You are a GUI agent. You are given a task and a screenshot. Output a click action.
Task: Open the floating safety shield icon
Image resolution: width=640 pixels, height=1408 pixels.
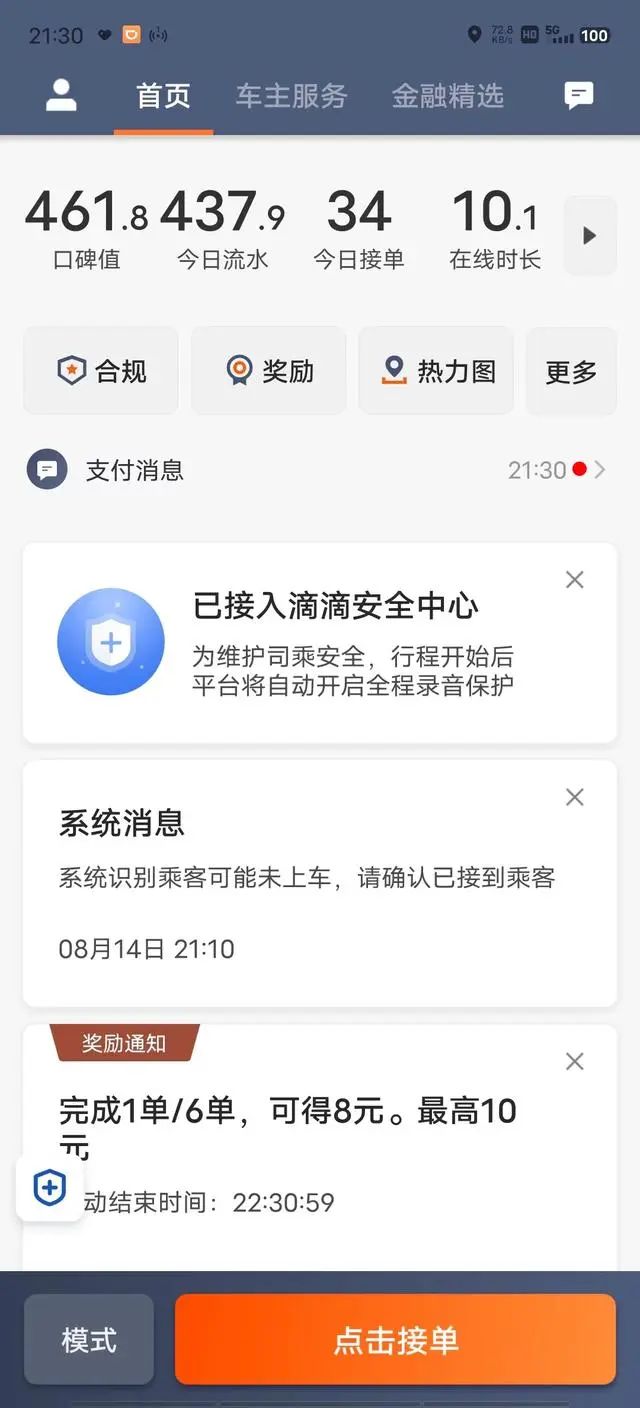click(x=49, y=1189)
